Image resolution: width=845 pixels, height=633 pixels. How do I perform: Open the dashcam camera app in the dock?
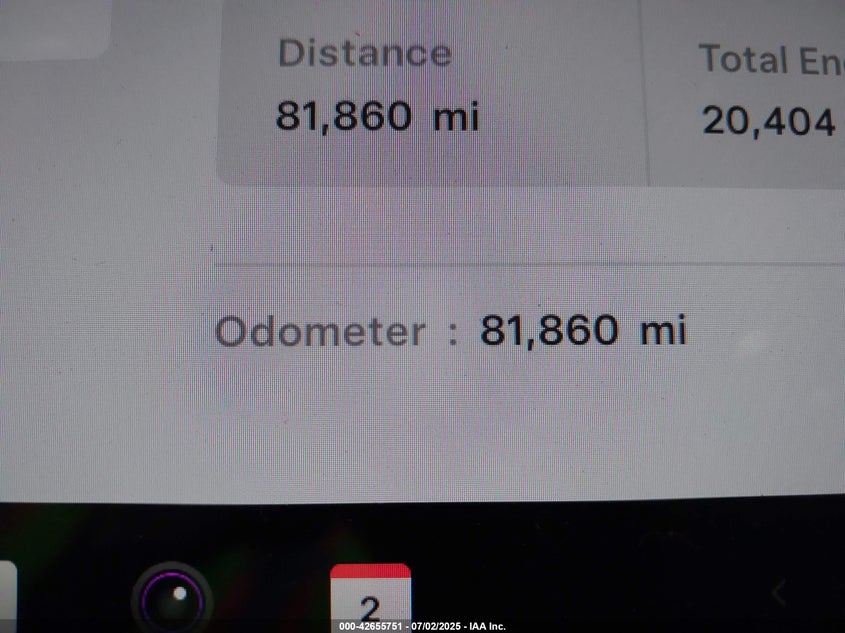[x=172, y=600]
